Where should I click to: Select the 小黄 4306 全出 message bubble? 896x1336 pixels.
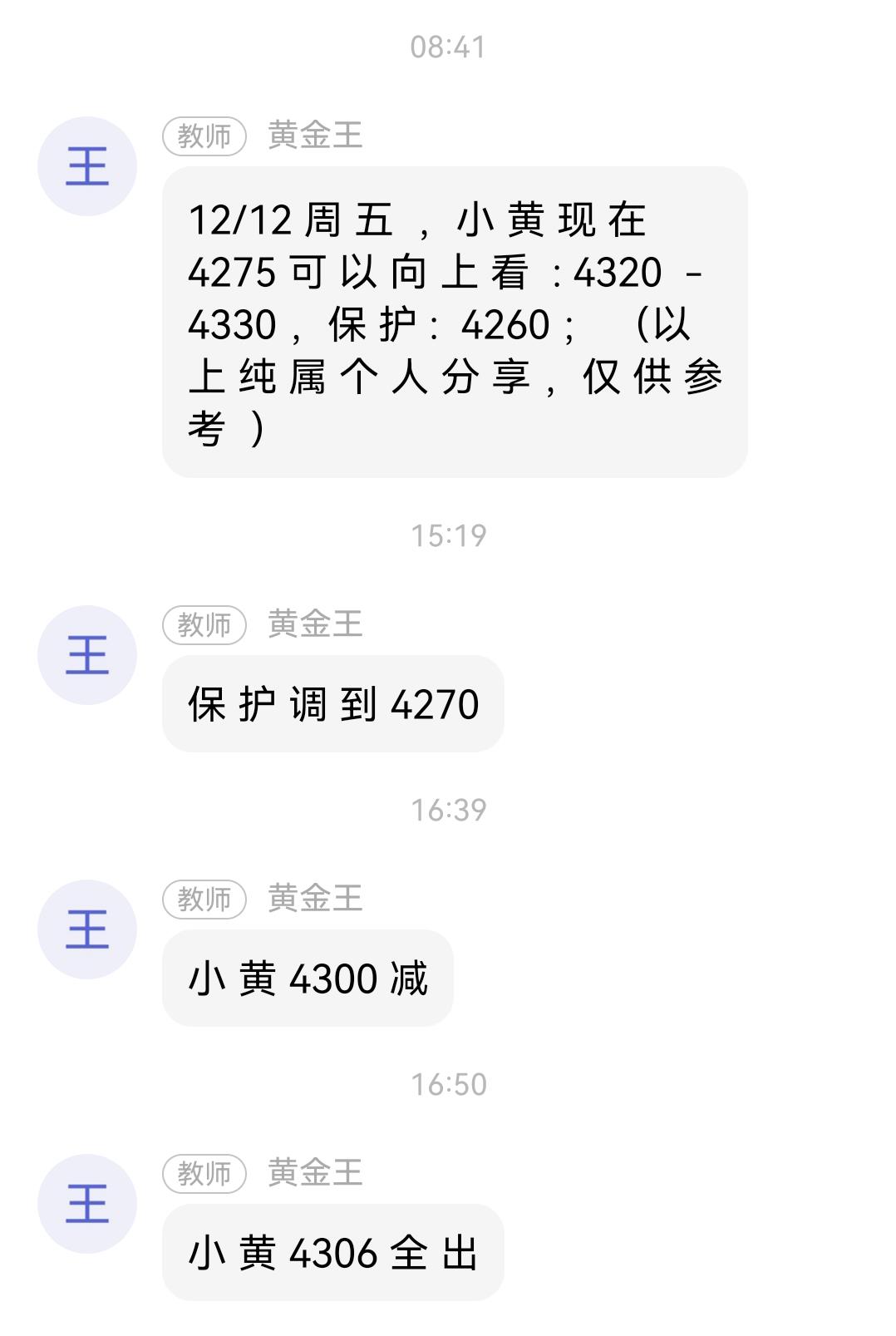[x=332, y=1254]
